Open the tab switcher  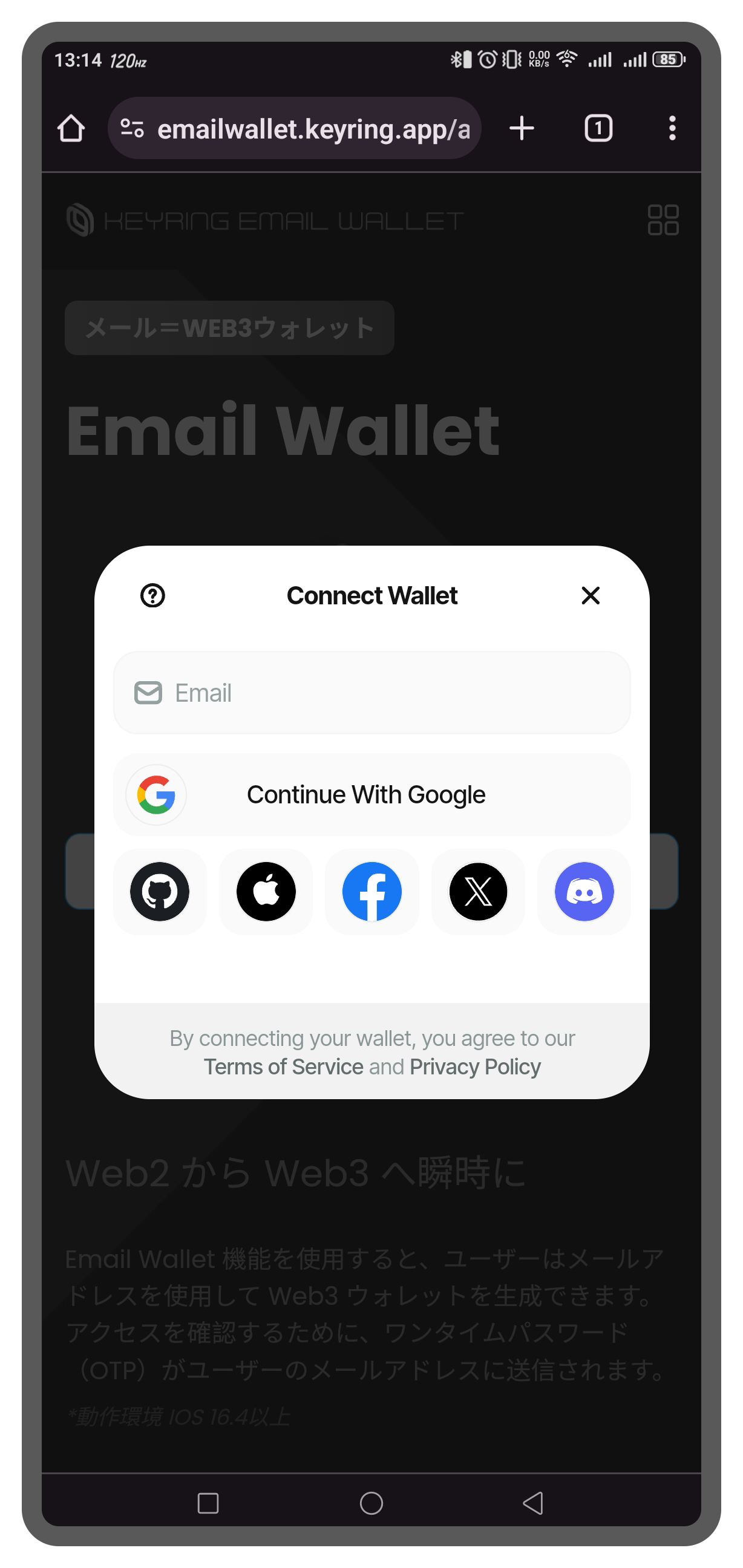coord(598,128)
